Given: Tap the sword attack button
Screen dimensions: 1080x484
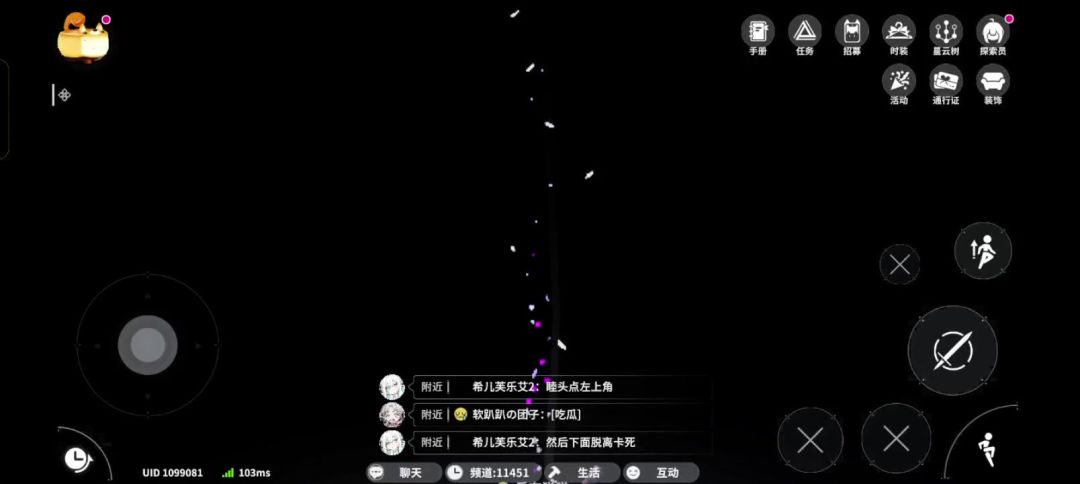Looking at the screenshot, I should (x=953, y=350).
